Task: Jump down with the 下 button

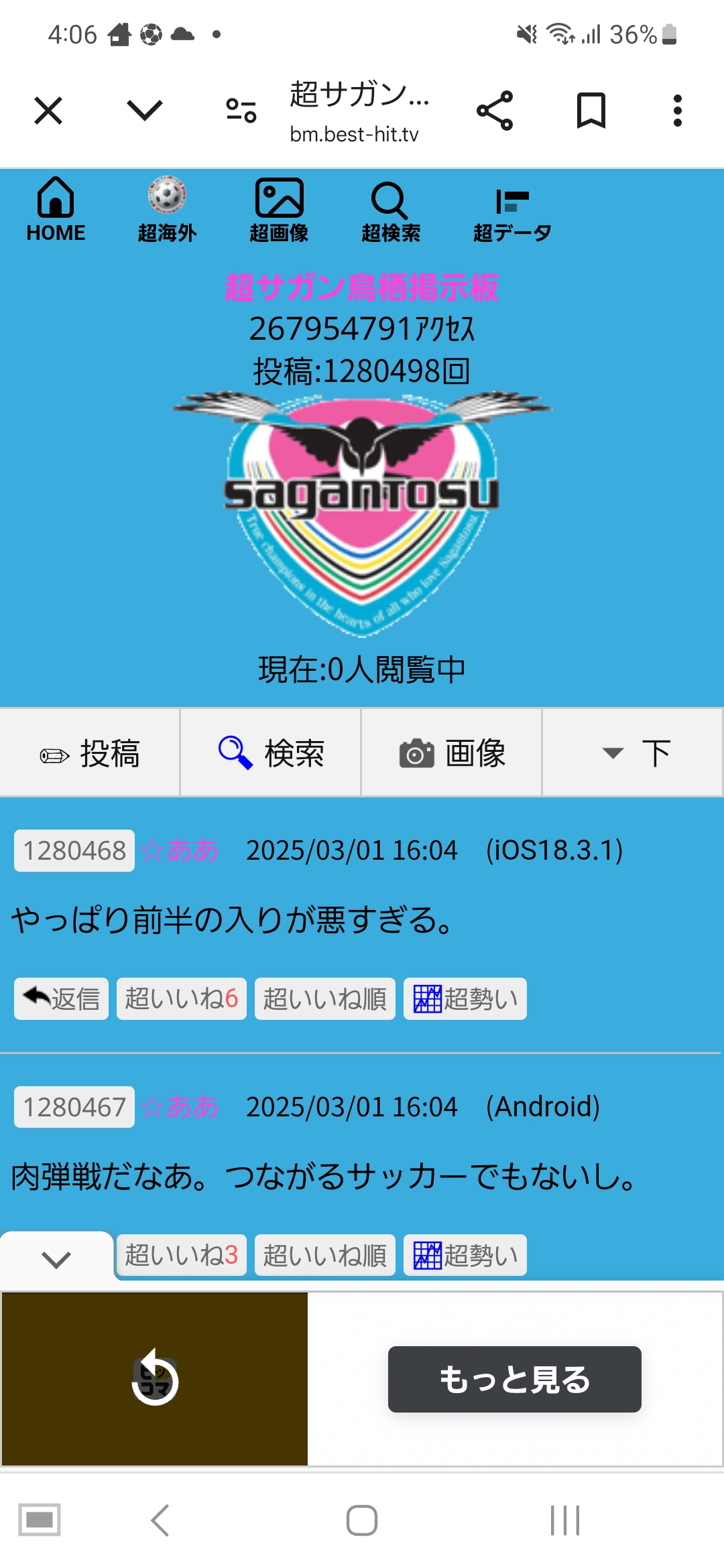Action: (633, 753)
